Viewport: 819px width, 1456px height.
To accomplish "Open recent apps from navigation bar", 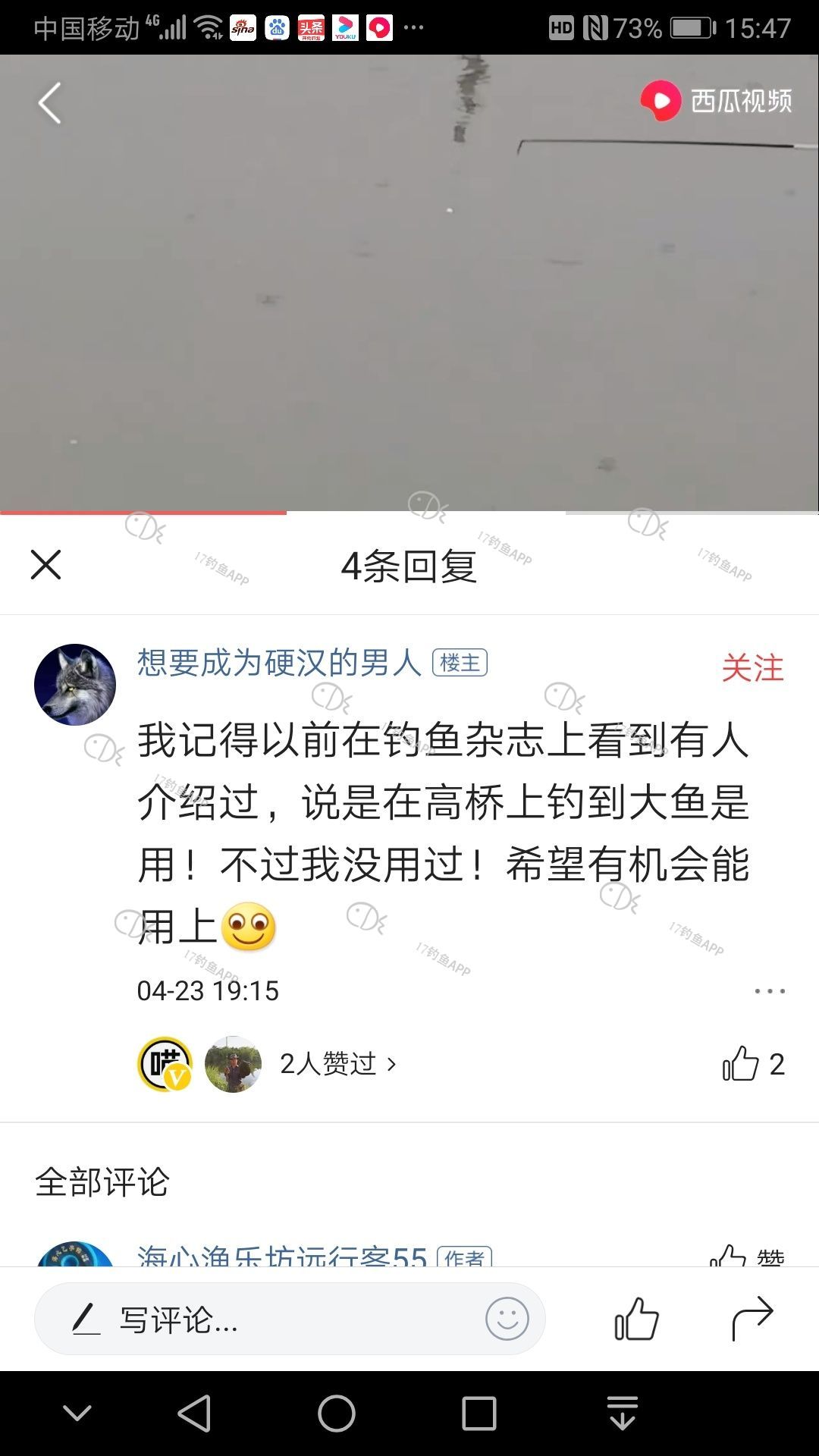I will (x=479, y=1414).
